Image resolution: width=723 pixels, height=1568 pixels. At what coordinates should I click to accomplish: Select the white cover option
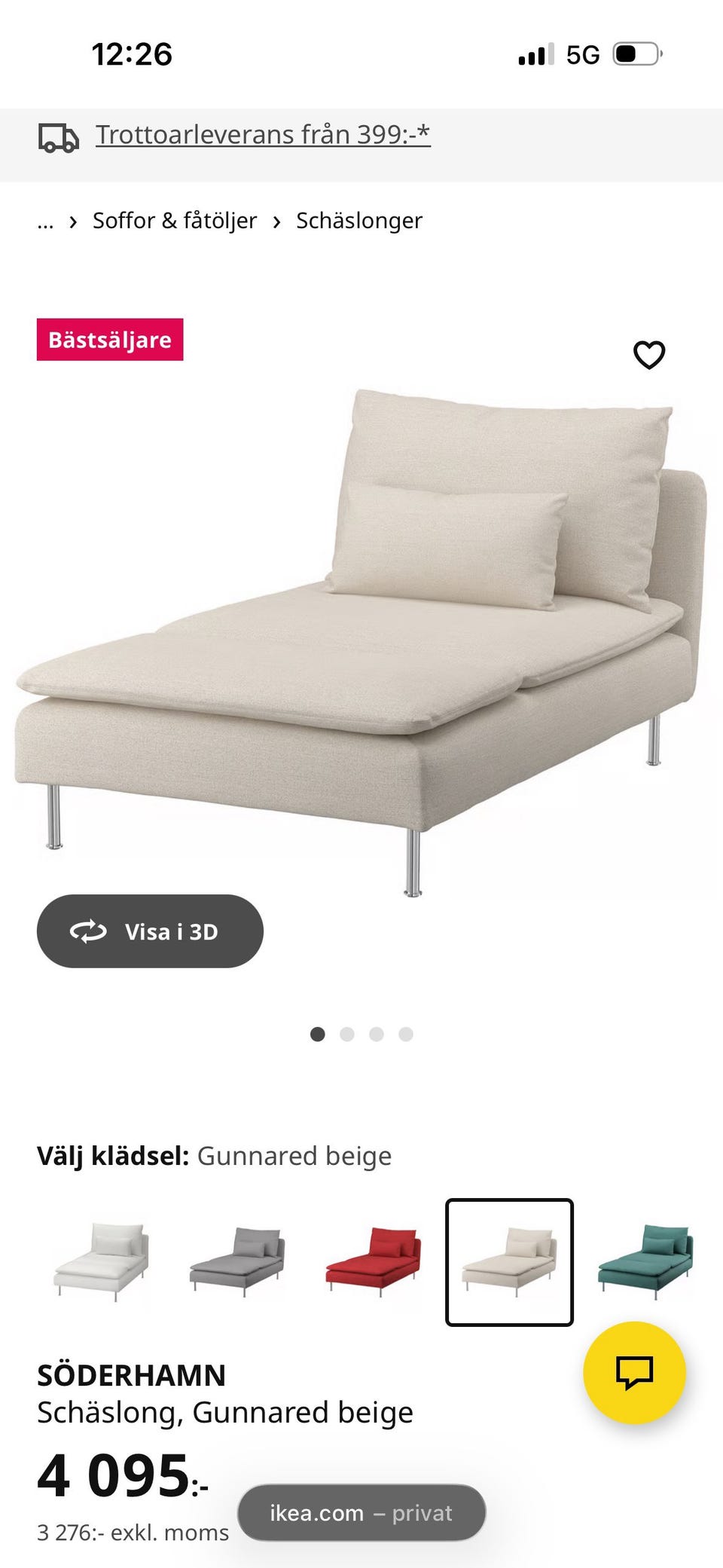pos(102,1262)
